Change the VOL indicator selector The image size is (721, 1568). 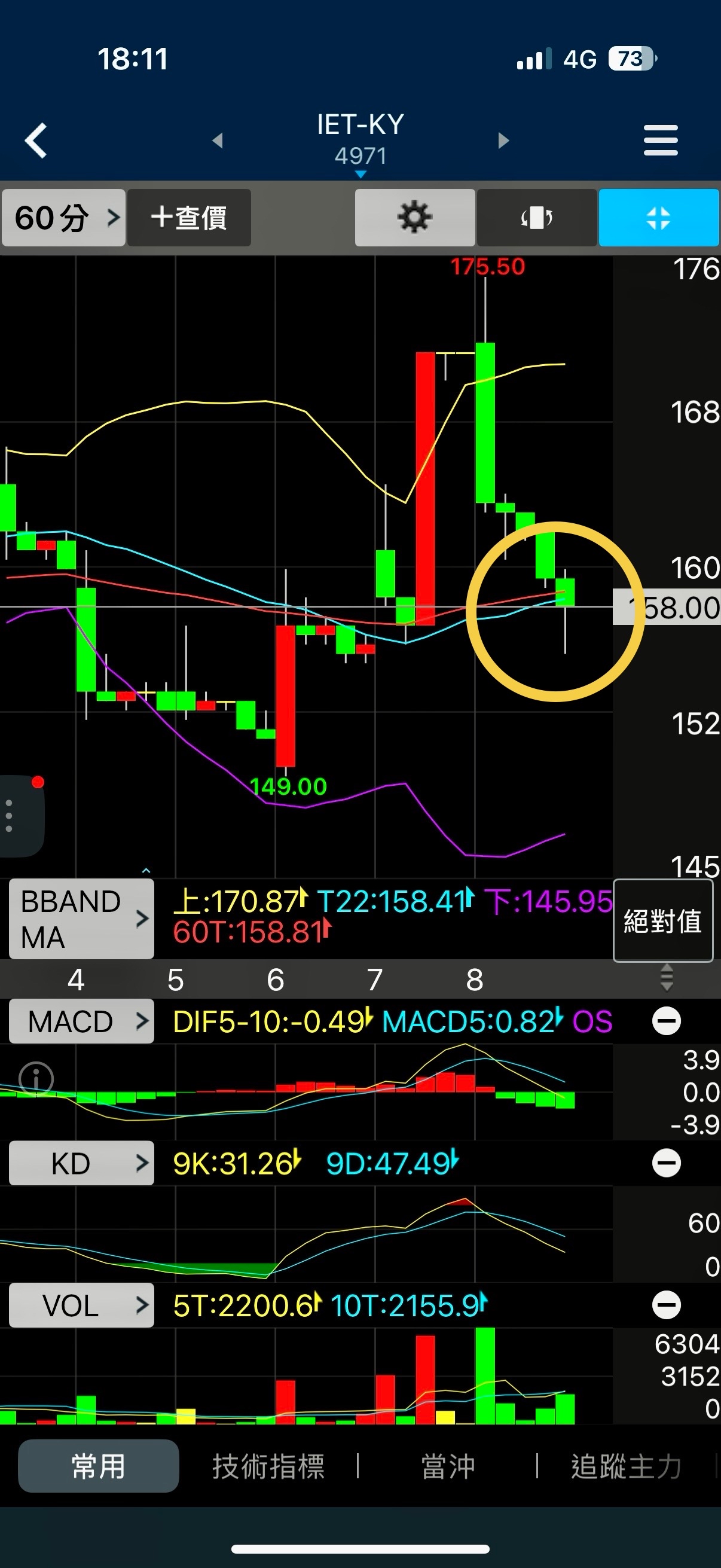click(81, 1305)
